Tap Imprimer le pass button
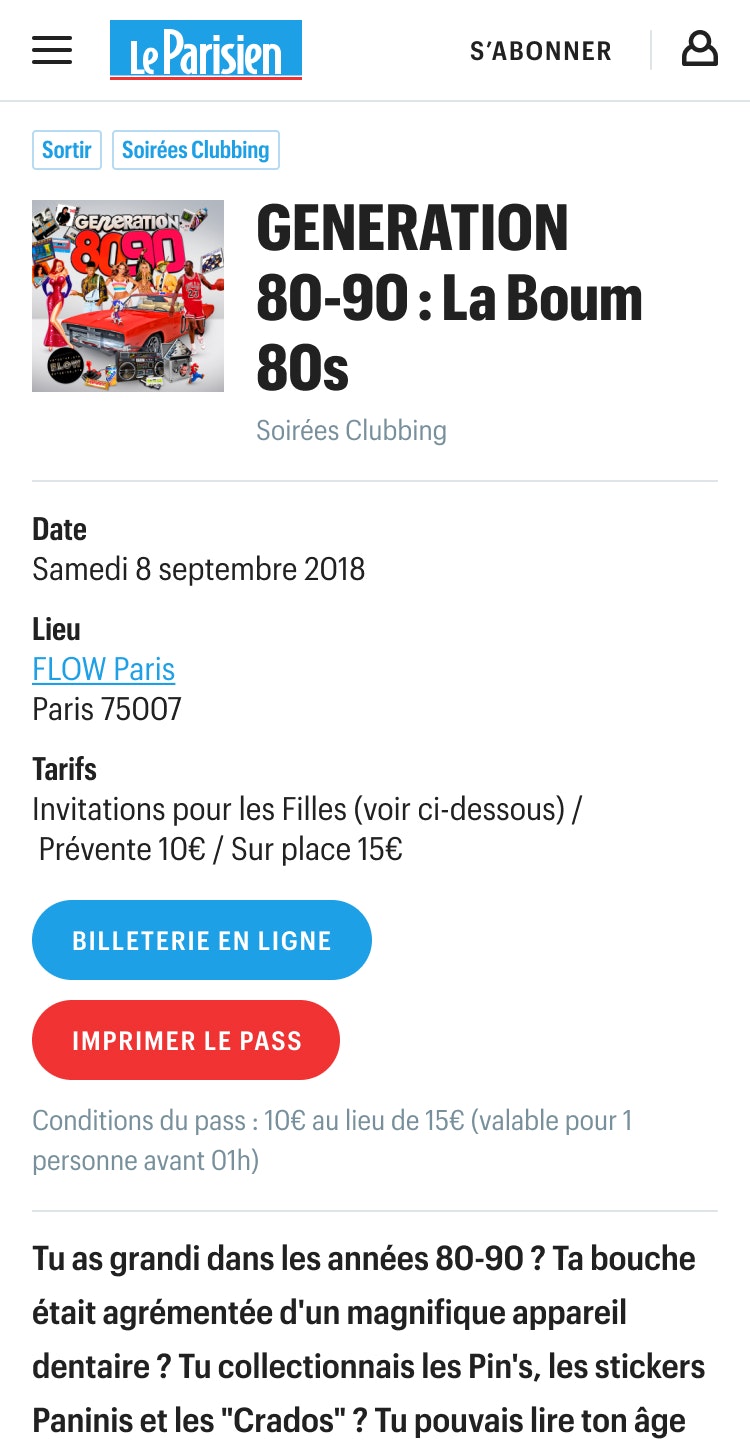The height and width of the screenshot is (1450, 750). tap(186, 1040)
